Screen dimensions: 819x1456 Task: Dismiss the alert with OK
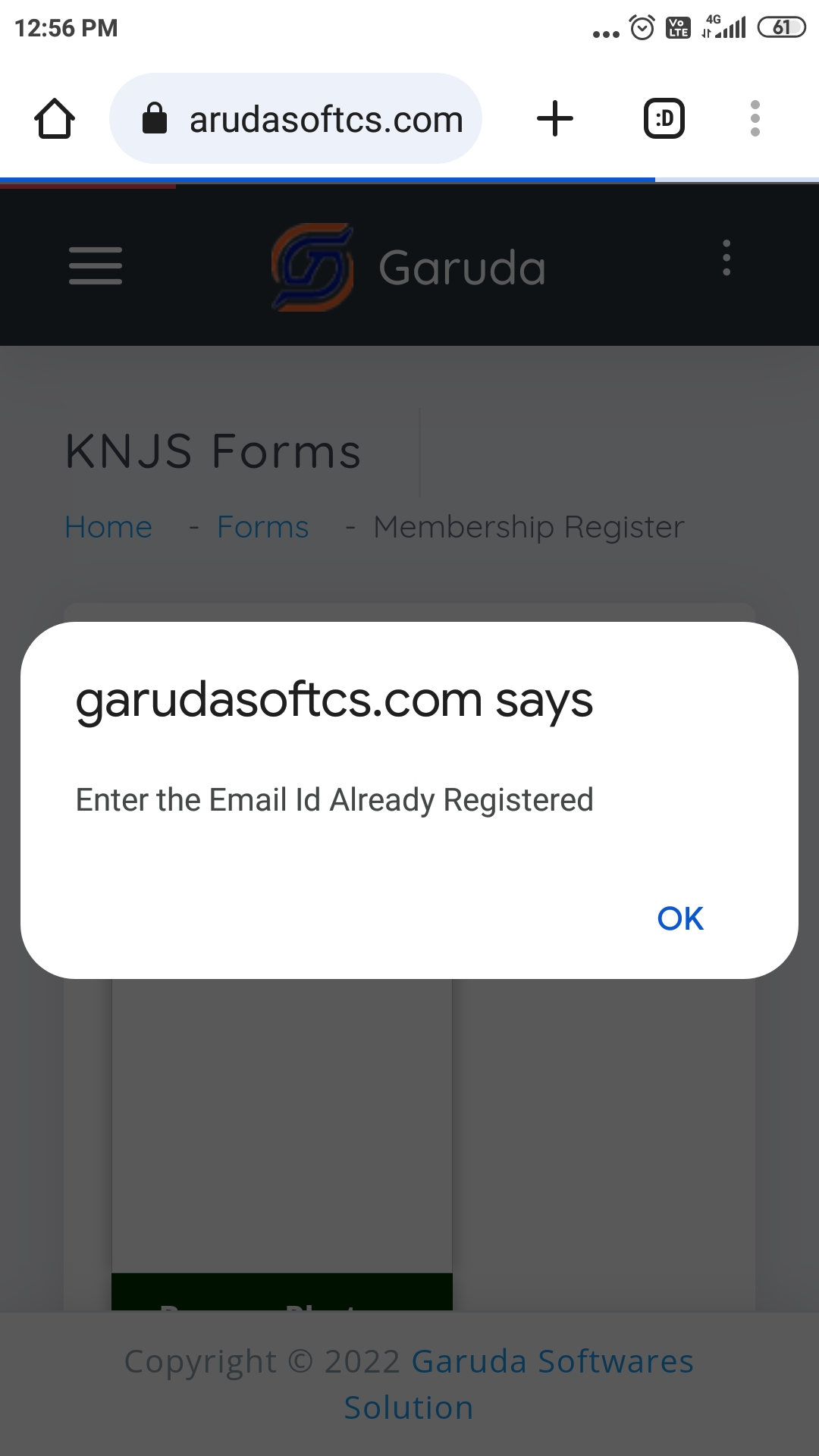(680, 918)
